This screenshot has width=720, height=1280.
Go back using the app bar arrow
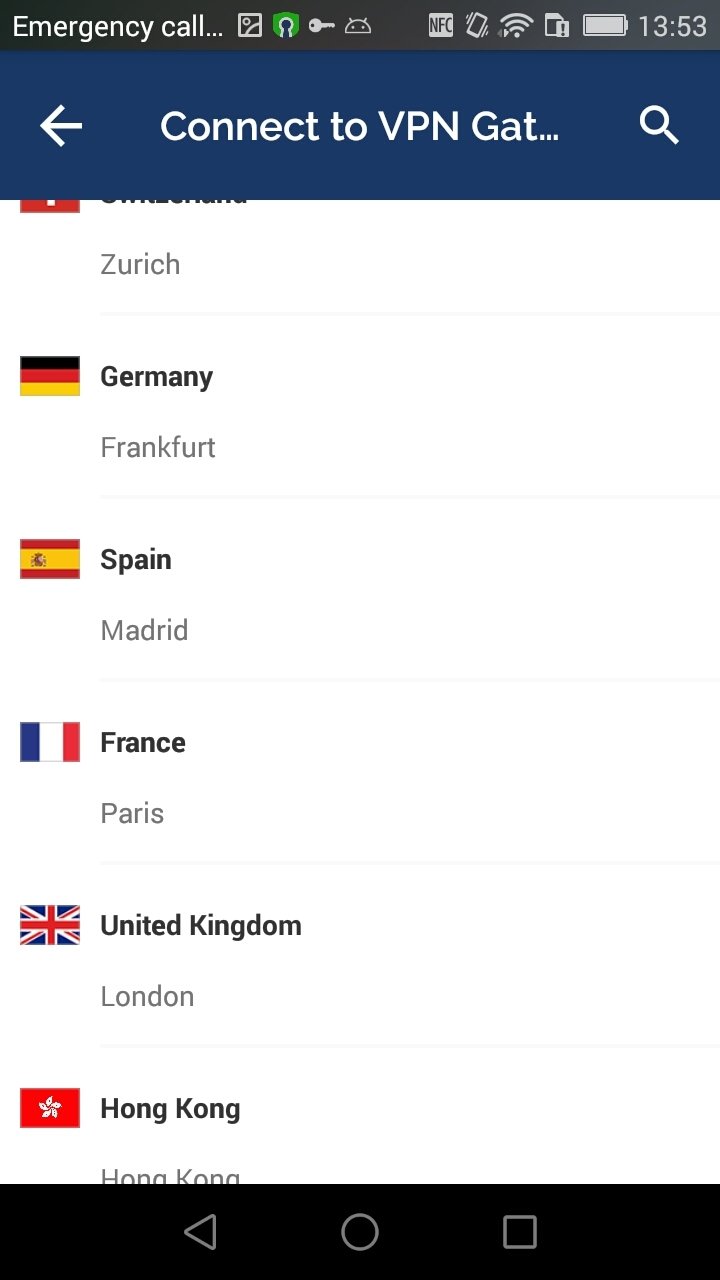click(61, 126)
